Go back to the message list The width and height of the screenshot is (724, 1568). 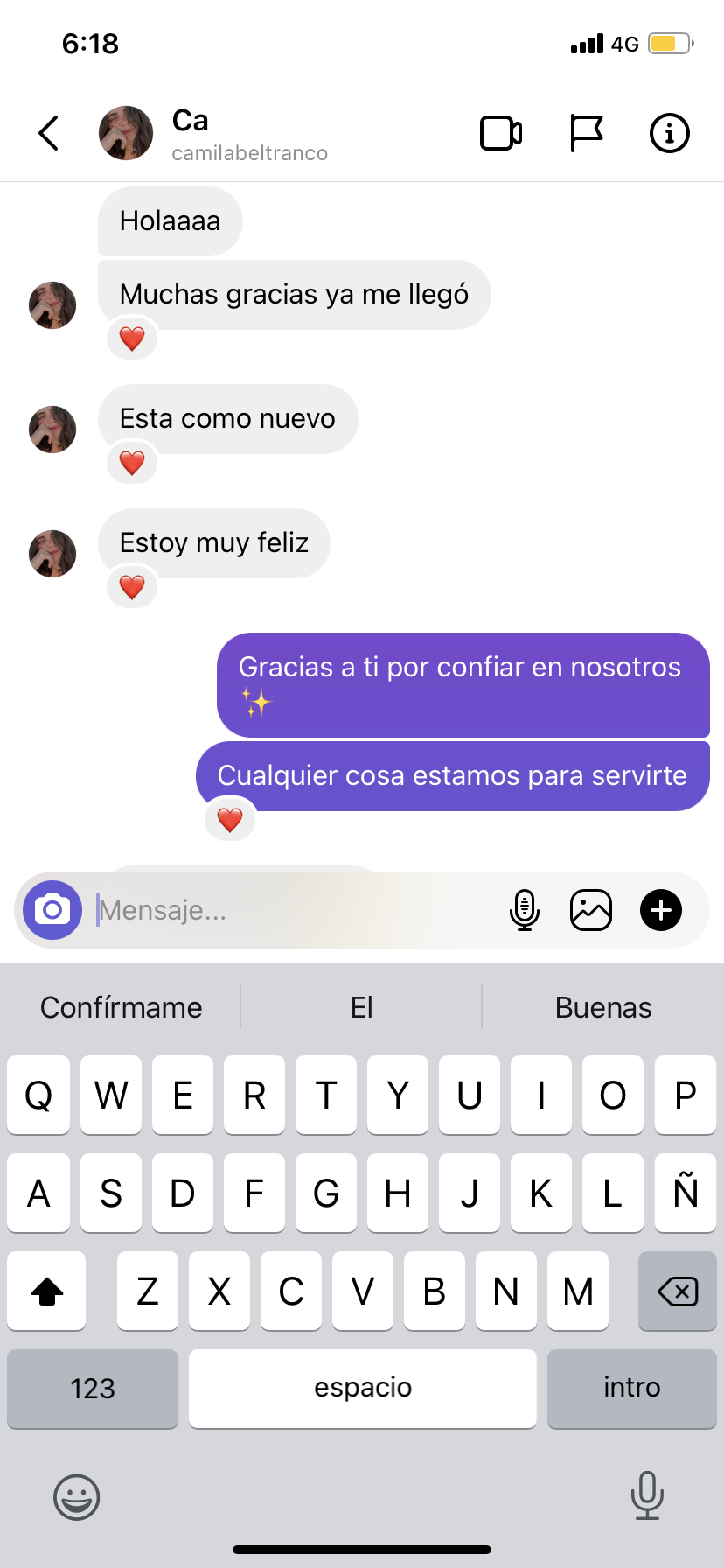[x=49, y=133]
